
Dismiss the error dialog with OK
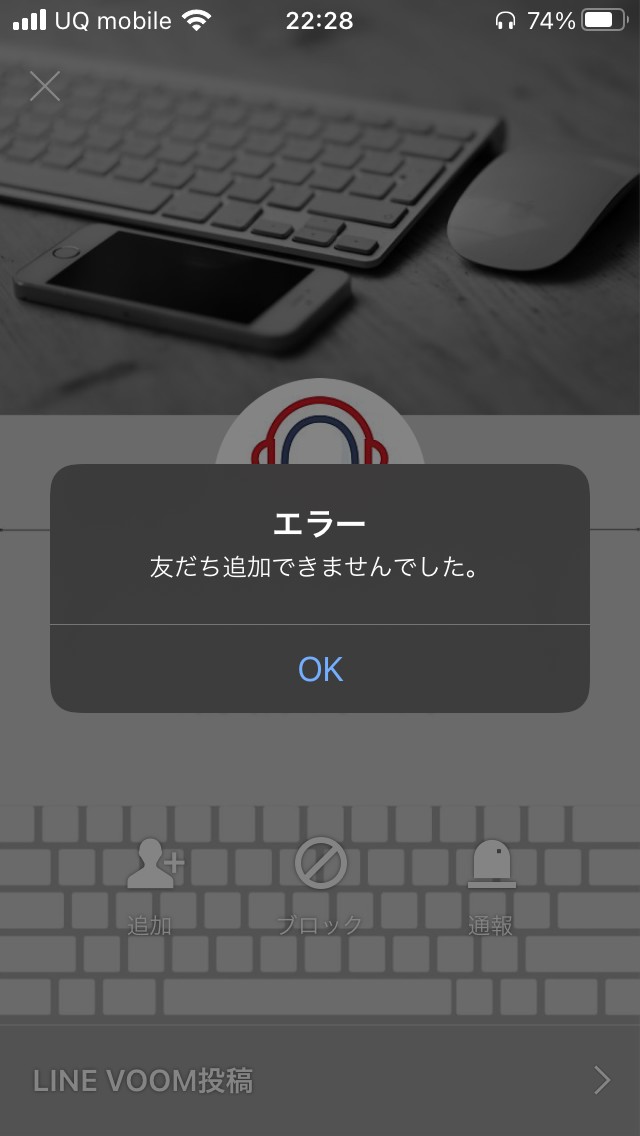point(320,669)
